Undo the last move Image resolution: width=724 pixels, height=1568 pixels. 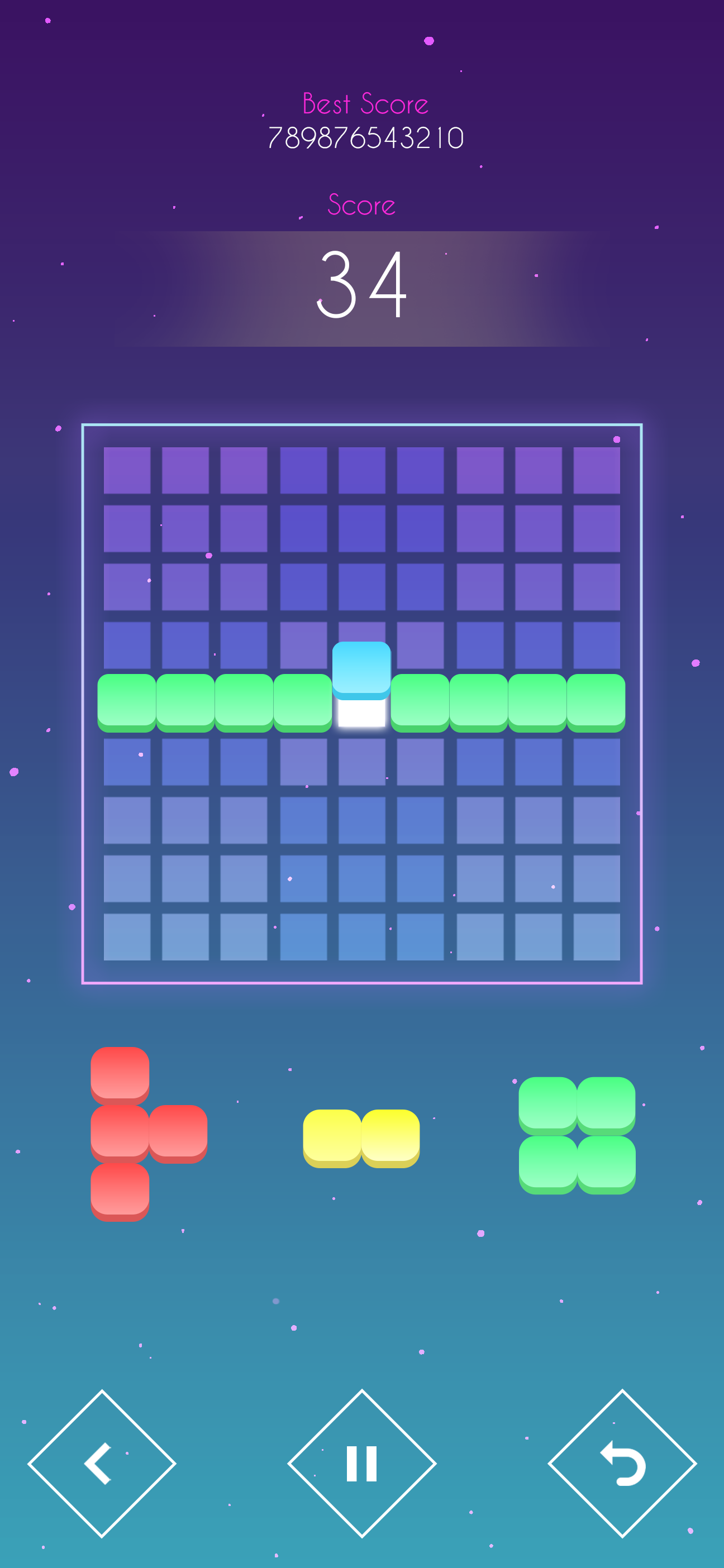tap(622, 1464)
